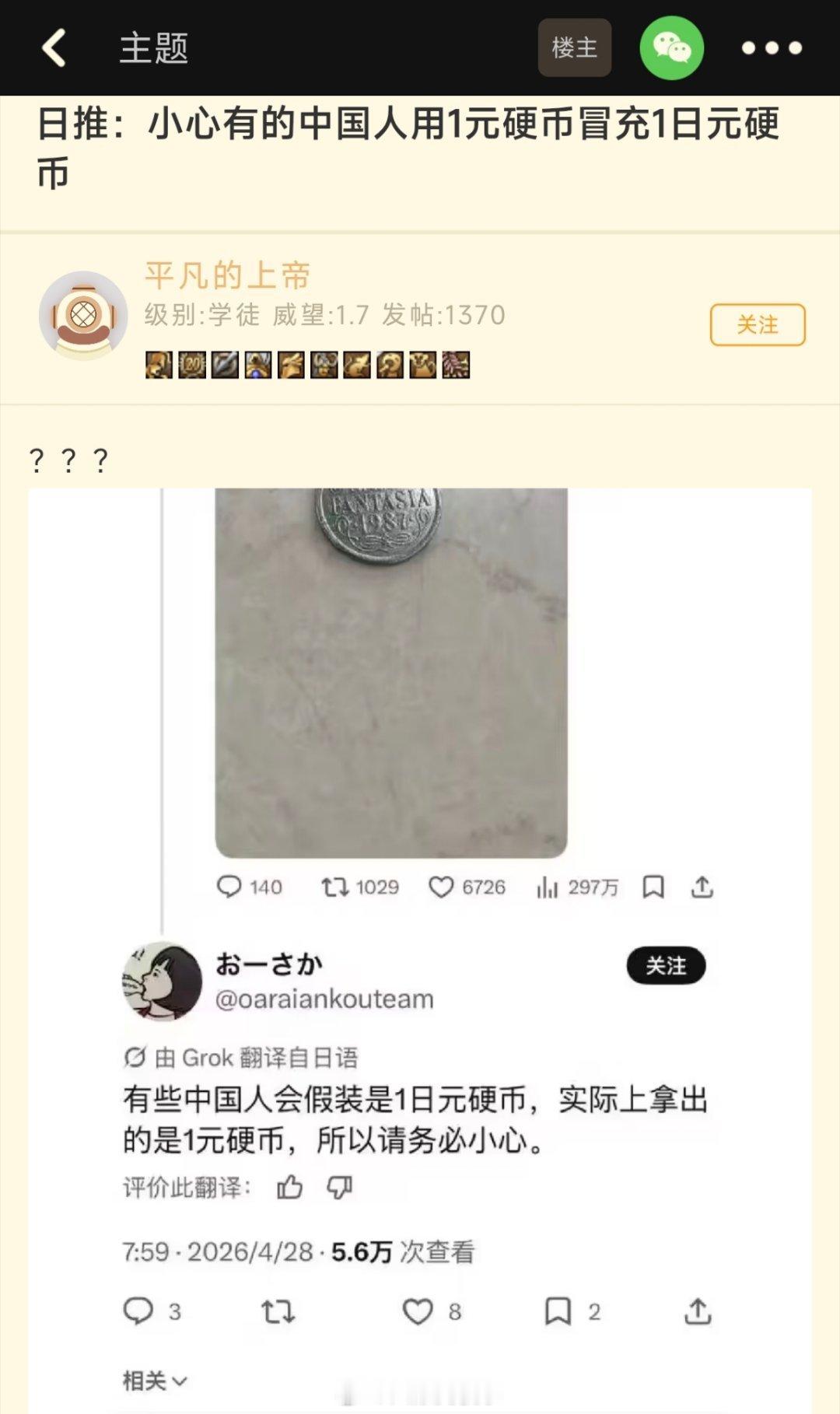Viewport: 840px width, 1414px height.
Task: Open replies via the speech bubble icon showing 140
Action: tap(232, 887)
